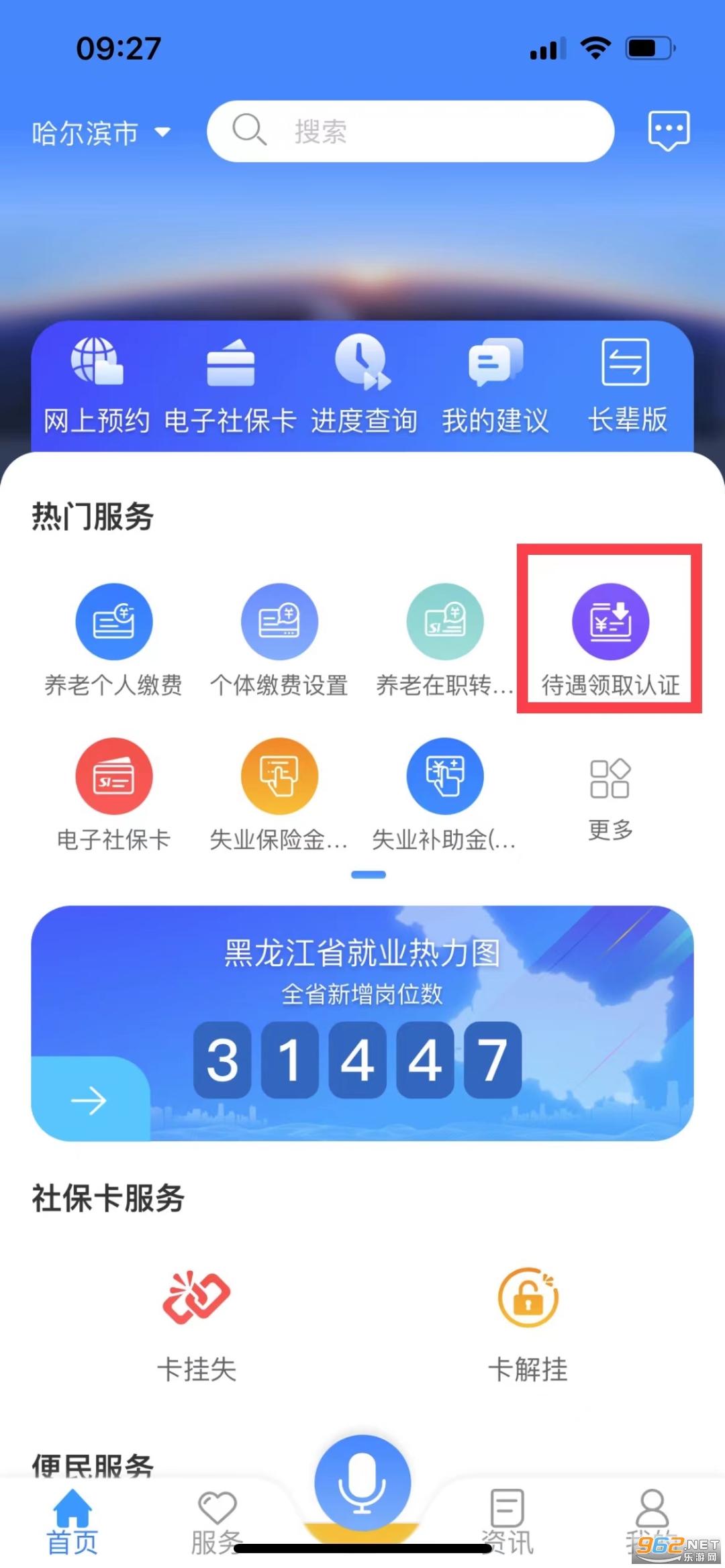Open the 黑龙江省就业热力图 banner
This screenshot has height=1568, width=725.
[x=362, y=1023]
